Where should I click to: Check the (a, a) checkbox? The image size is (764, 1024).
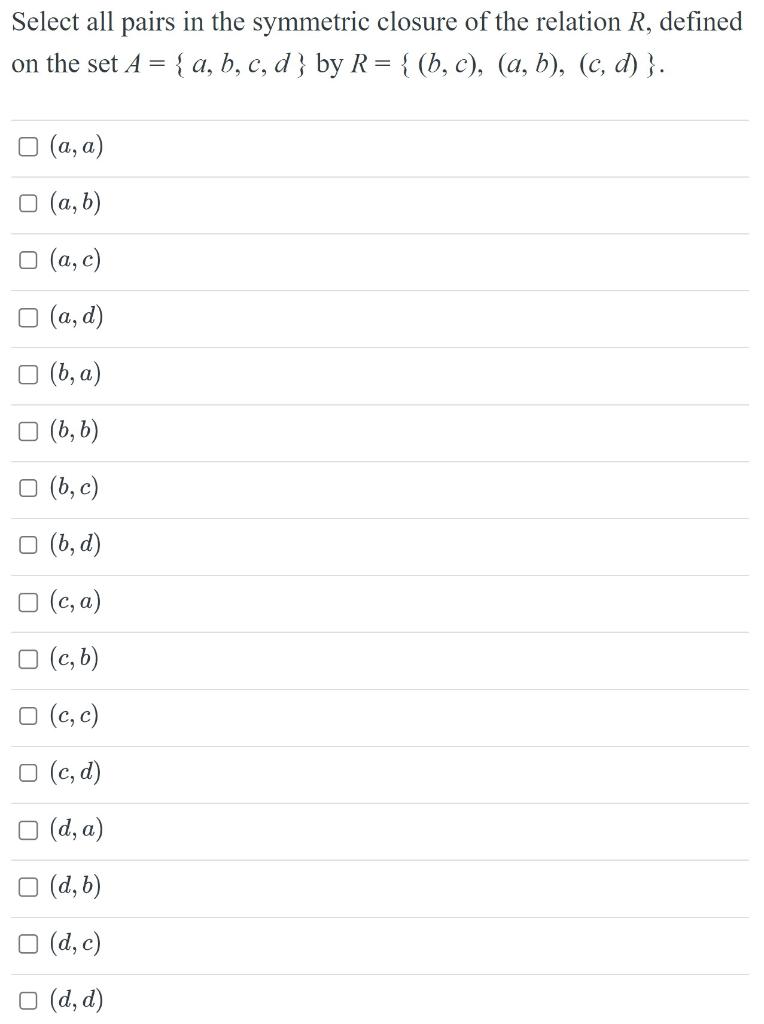pyautogui.click(x=27, y=147)
